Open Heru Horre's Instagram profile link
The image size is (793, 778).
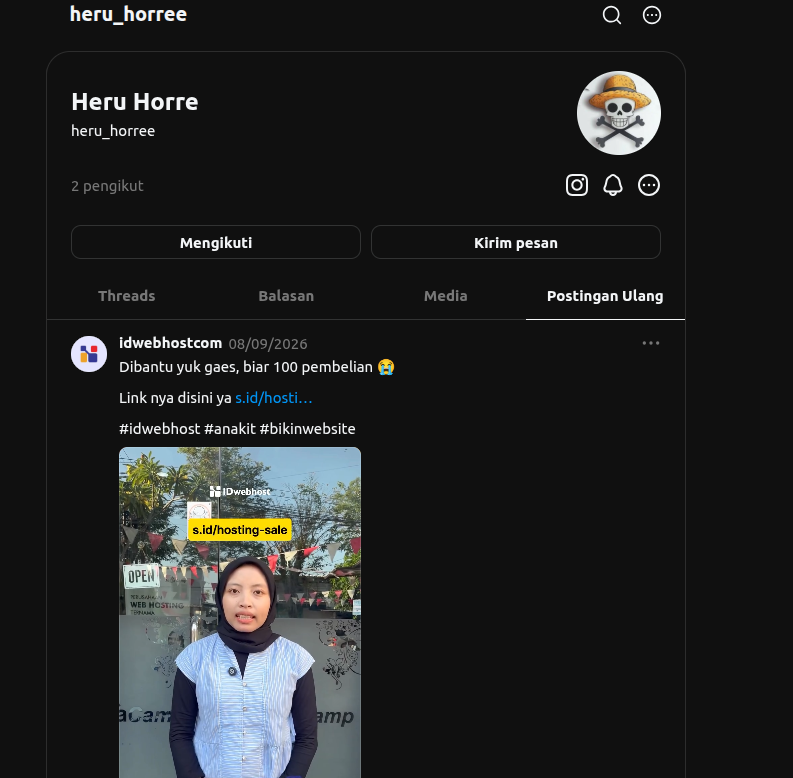pos(577,185)
